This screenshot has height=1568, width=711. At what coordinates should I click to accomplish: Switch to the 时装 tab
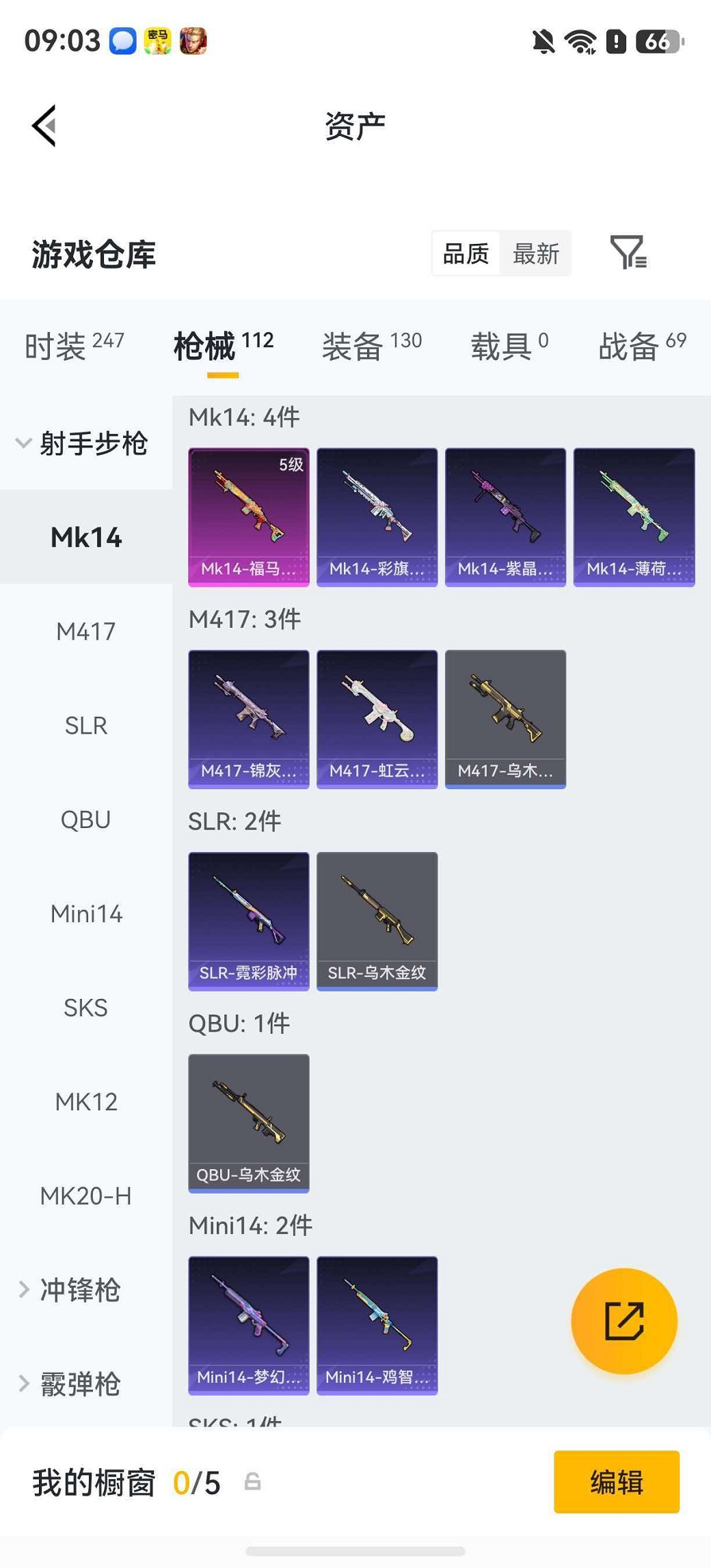click(74, 346)
